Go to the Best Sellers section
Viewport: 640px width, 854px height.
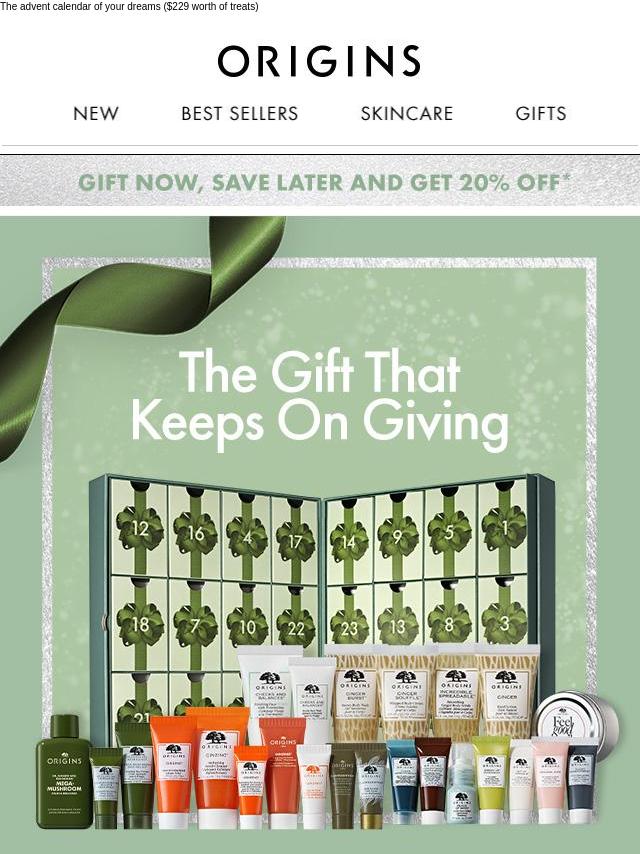(x=239, y=114)
